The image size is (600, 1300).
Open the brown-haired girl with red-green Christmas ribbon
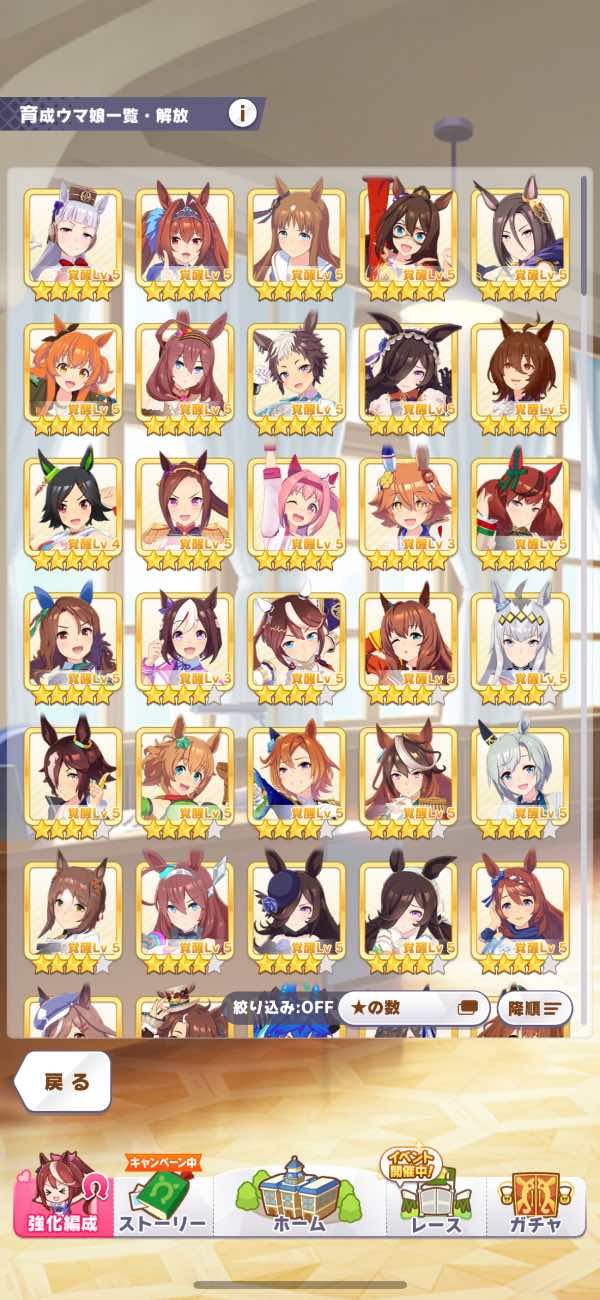coord(520,510)
